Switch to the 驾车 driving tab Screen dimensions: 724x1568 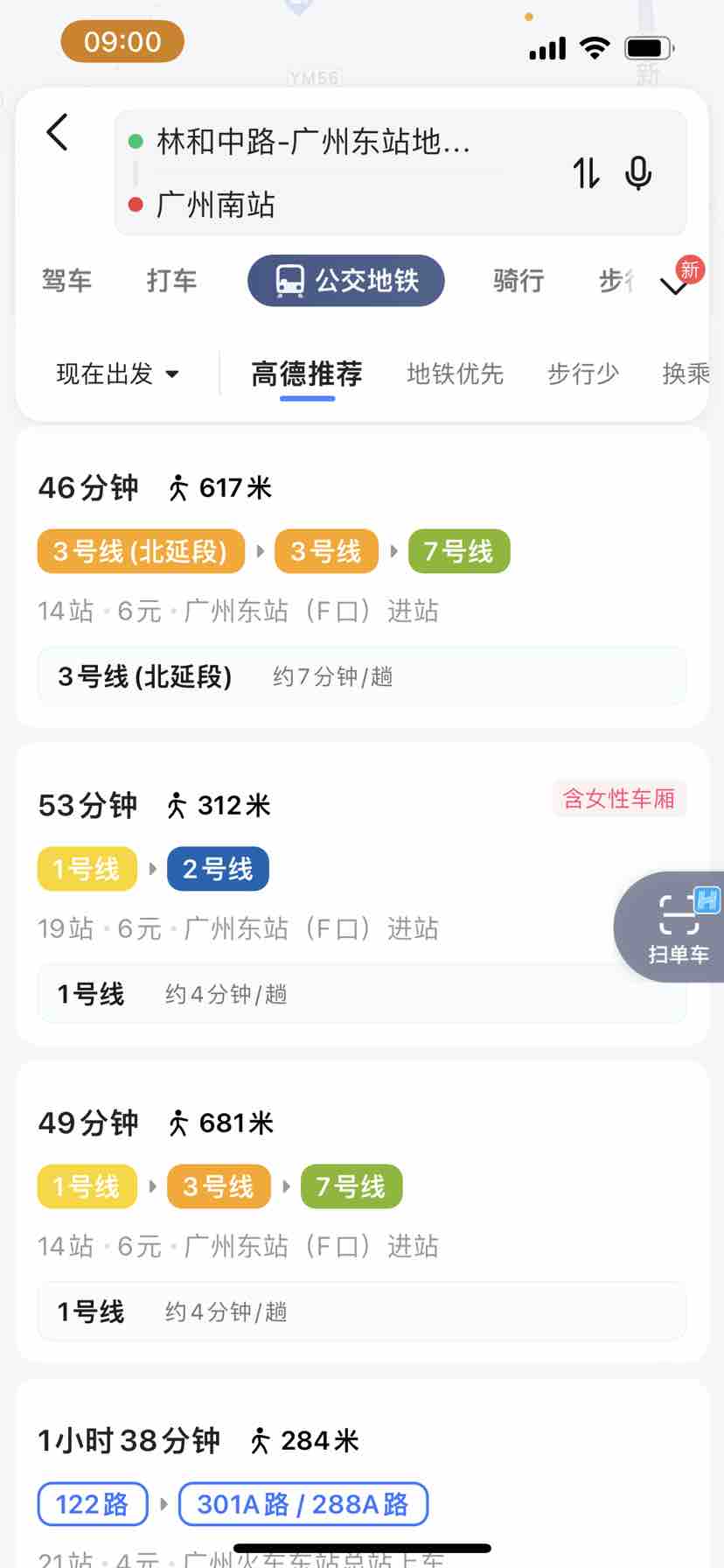66,281
